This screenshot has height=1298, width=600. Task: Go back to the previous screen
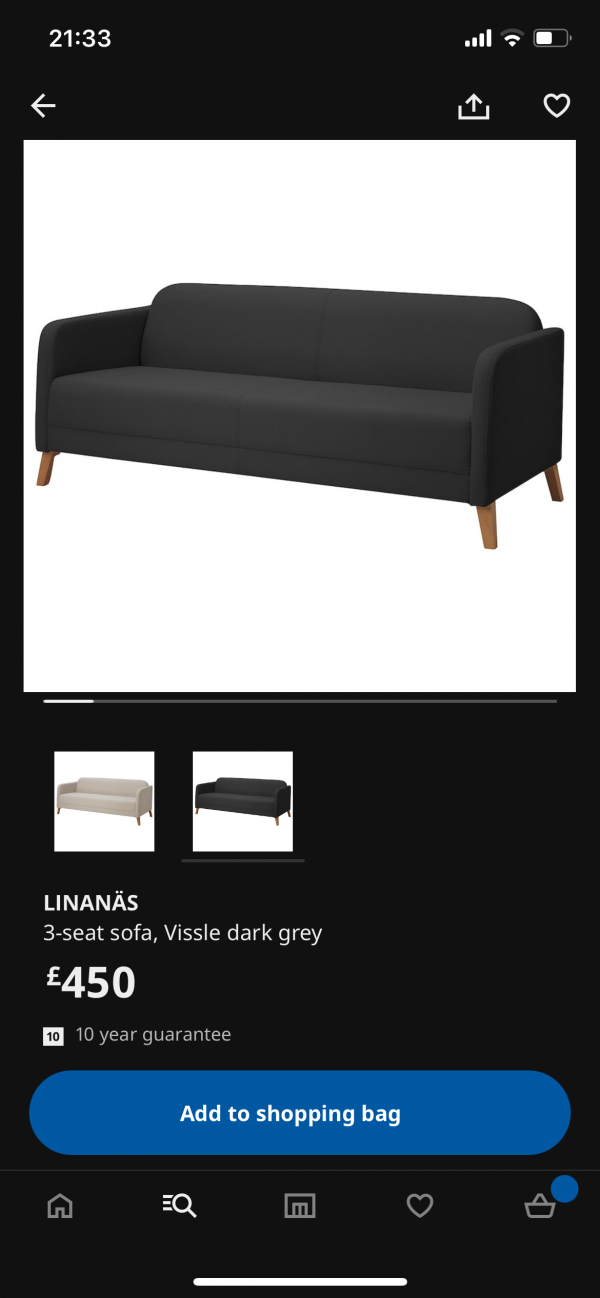[43, 106]
